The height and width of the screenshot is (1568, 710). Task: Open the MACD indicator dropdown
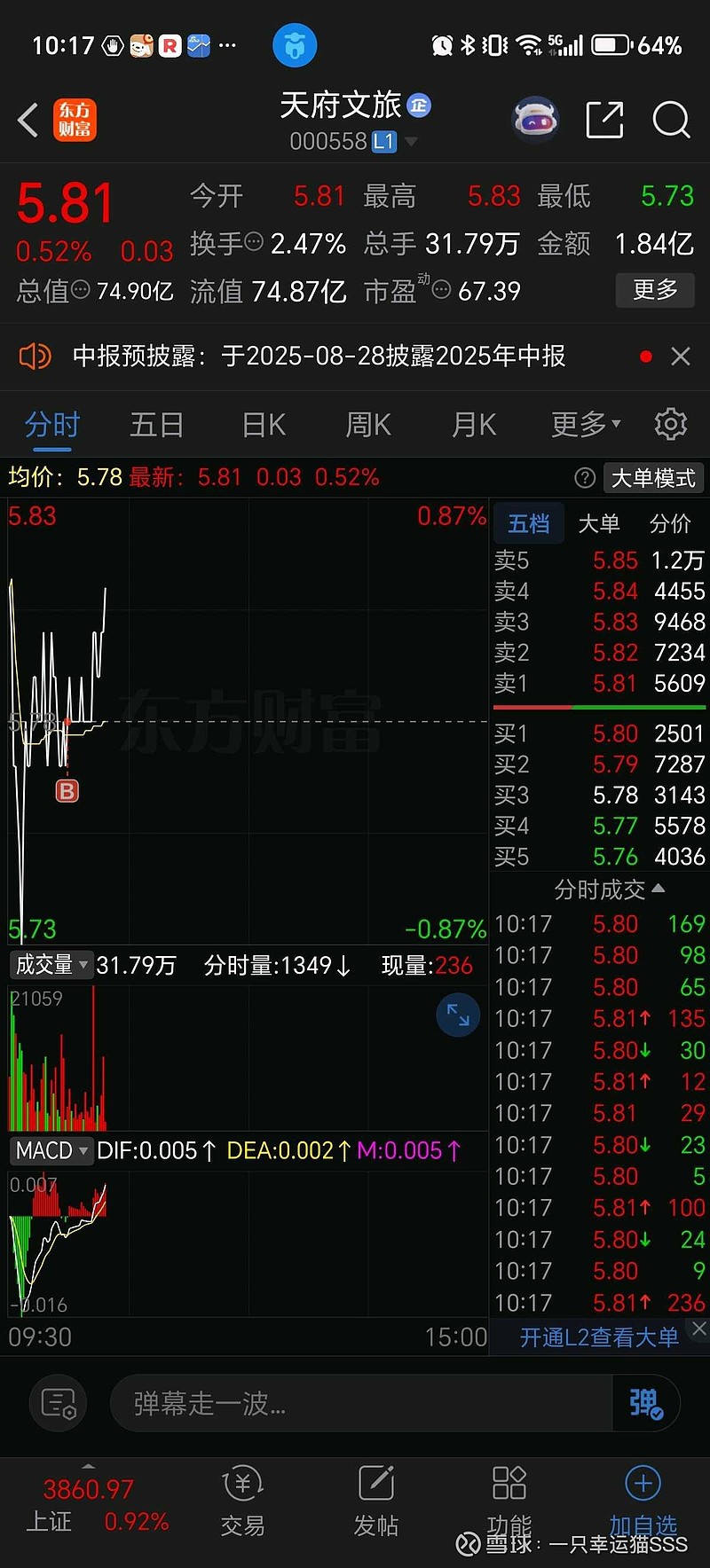point(51,1151)
